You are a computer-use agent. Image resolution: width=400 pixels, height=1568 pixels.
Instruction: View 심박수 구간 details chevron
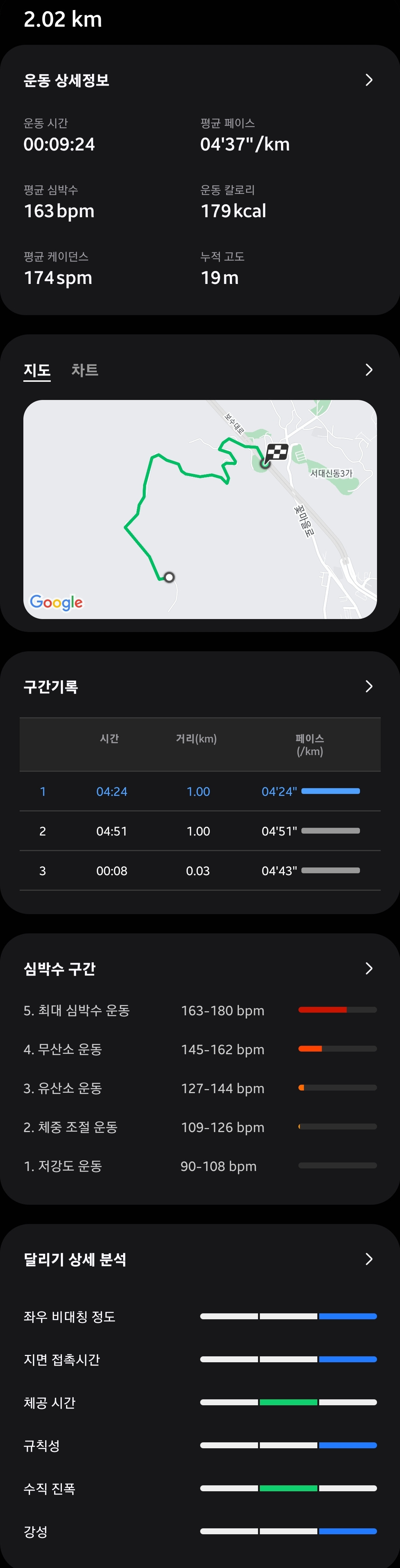tap(368, 969)
